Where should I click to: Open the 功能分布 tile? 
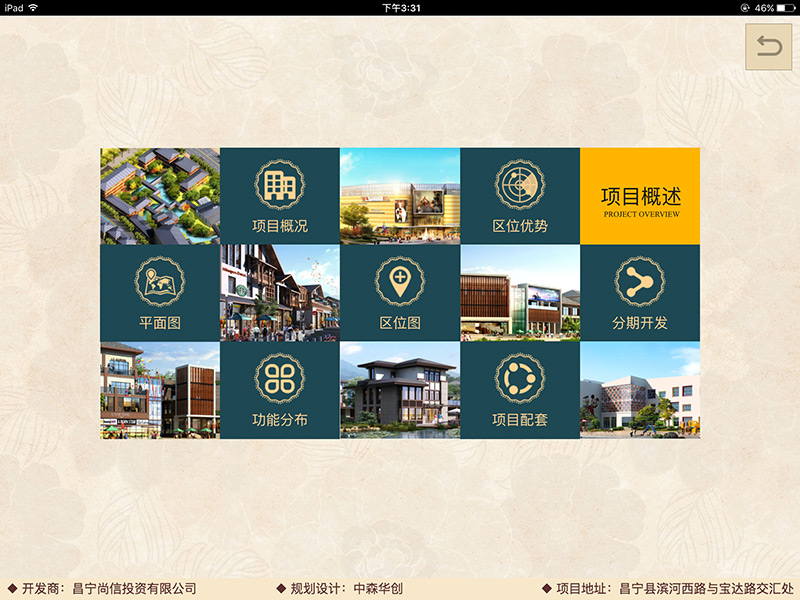coord(280,390)
